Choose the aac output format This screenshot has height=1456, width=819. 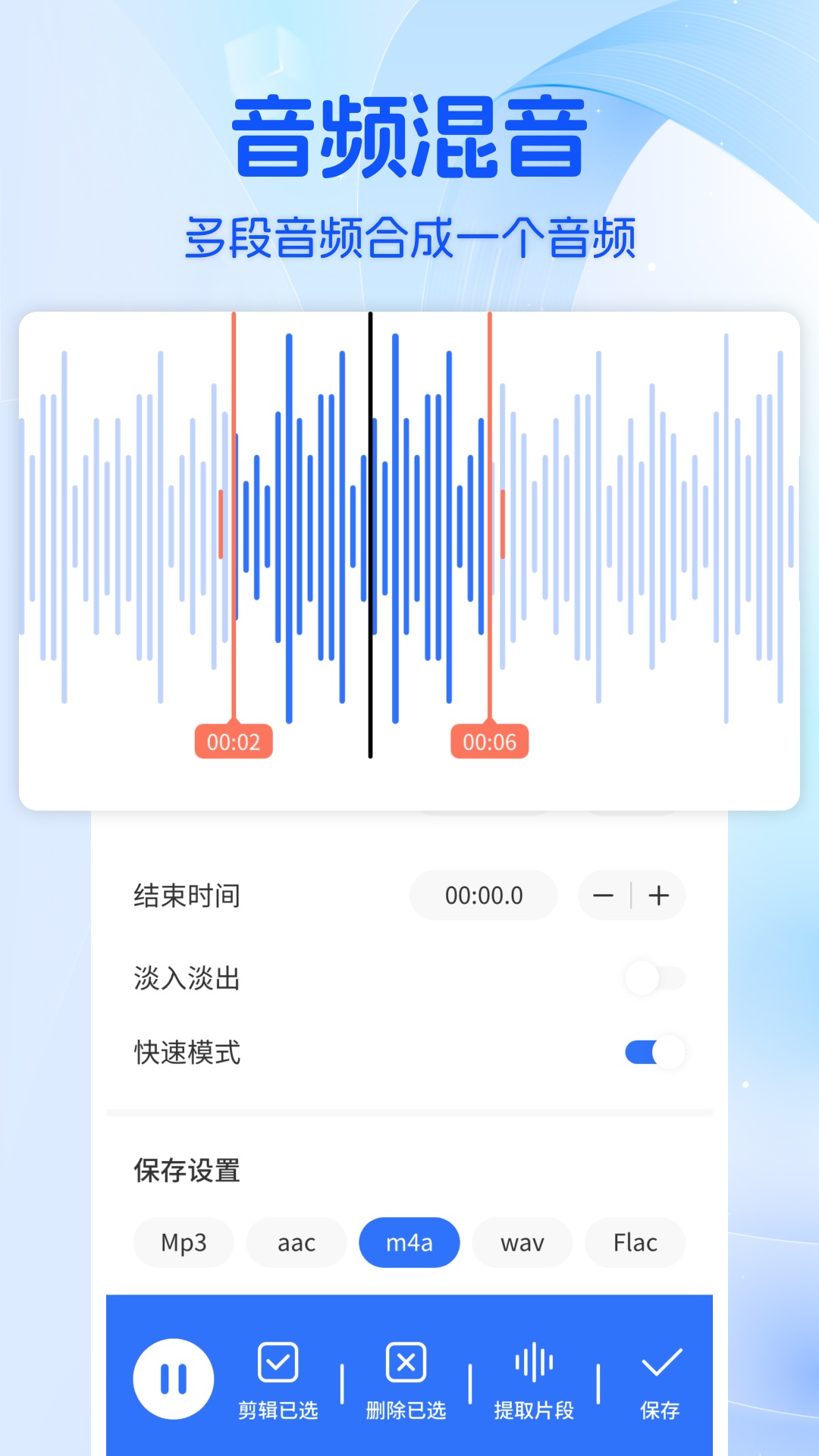296,1243
